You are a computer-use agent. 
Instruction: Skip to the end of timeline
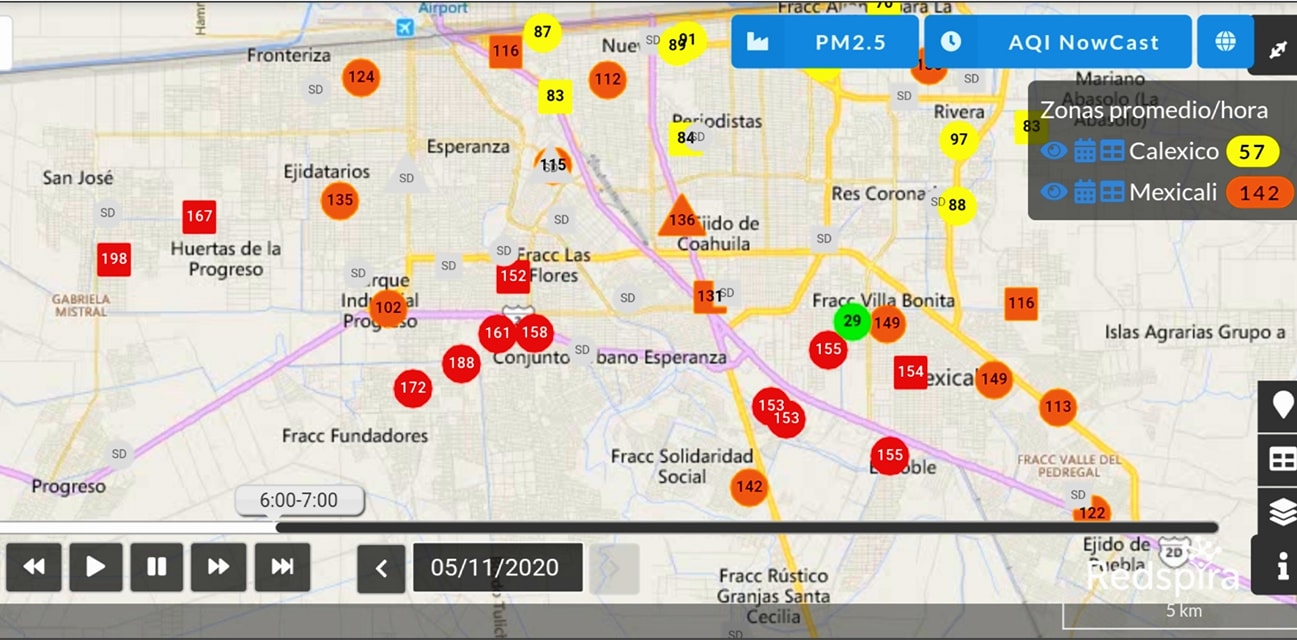[x=282, y=567]
